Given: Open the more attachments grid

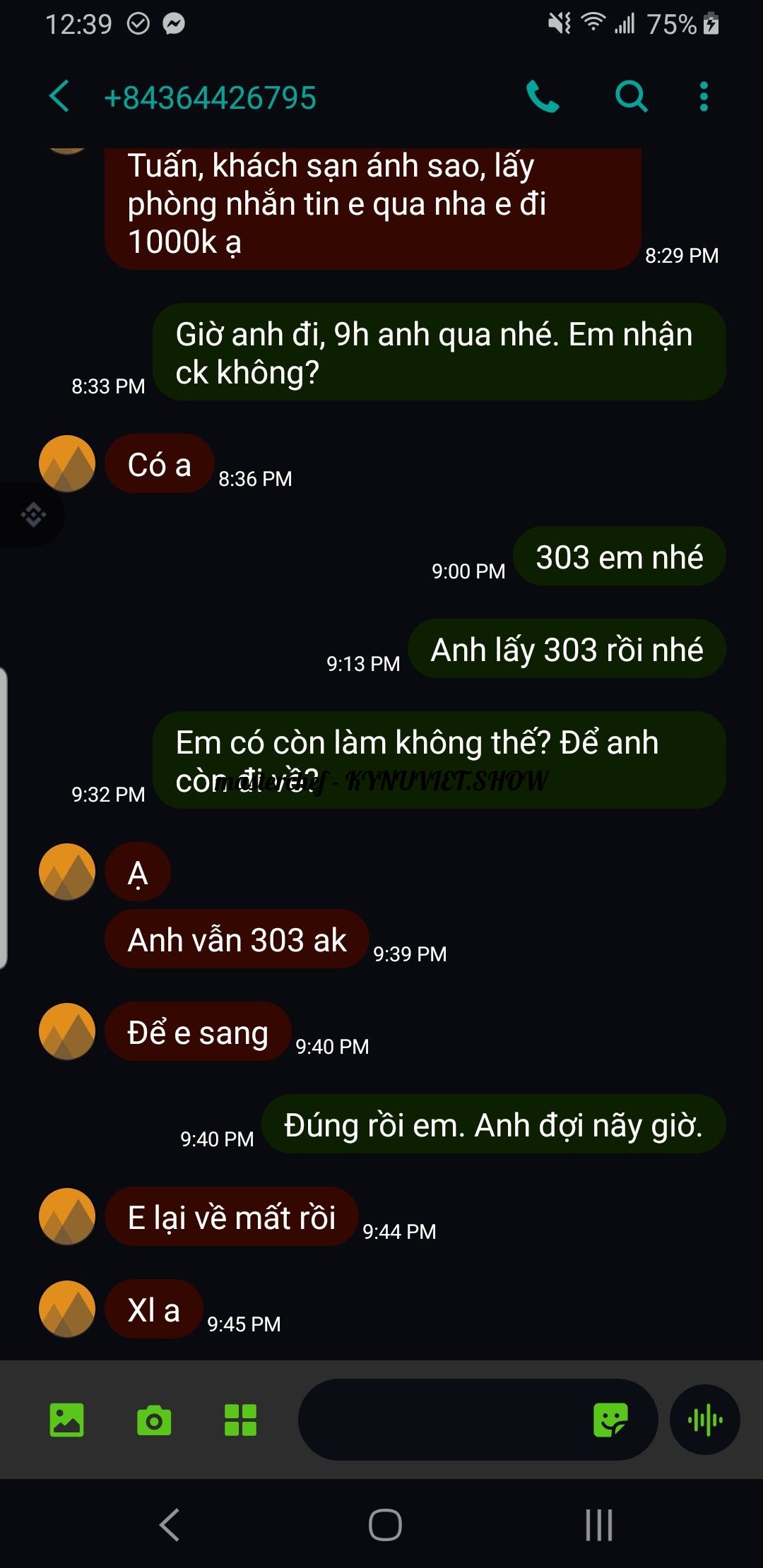Looking at the screenshot, I should click(x=240, y=1420).
